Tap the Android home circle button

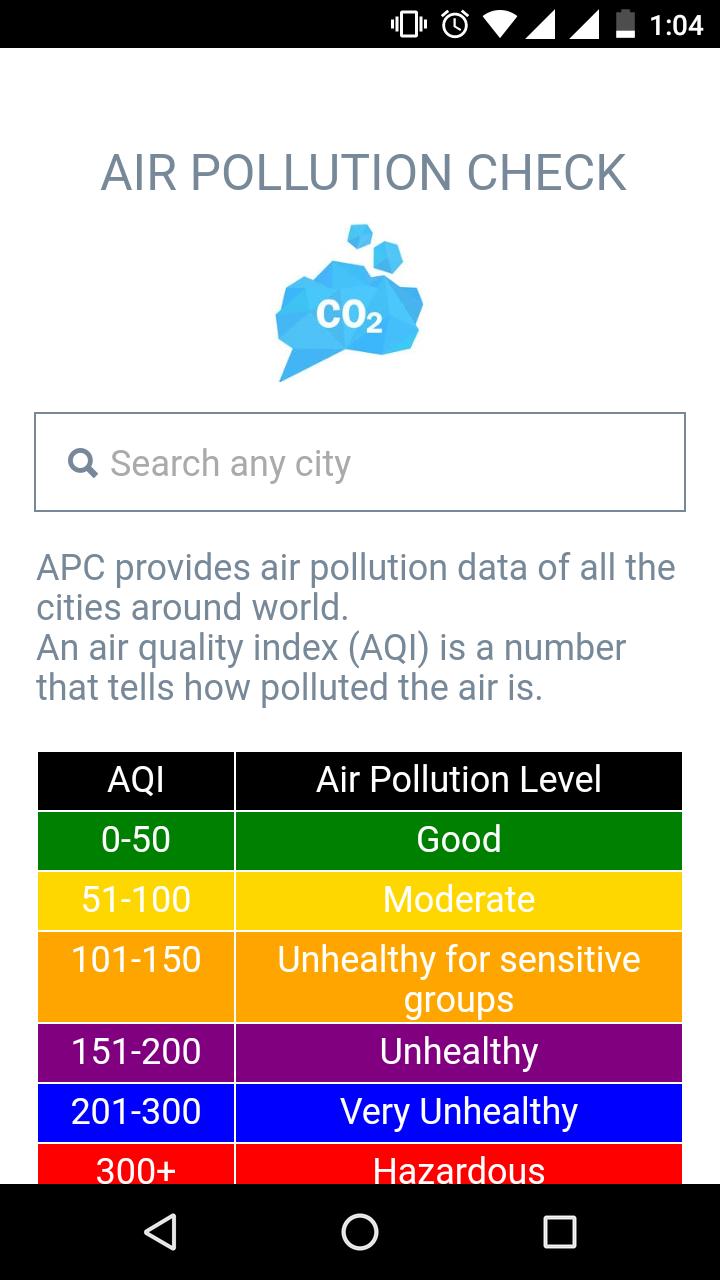359,1233
